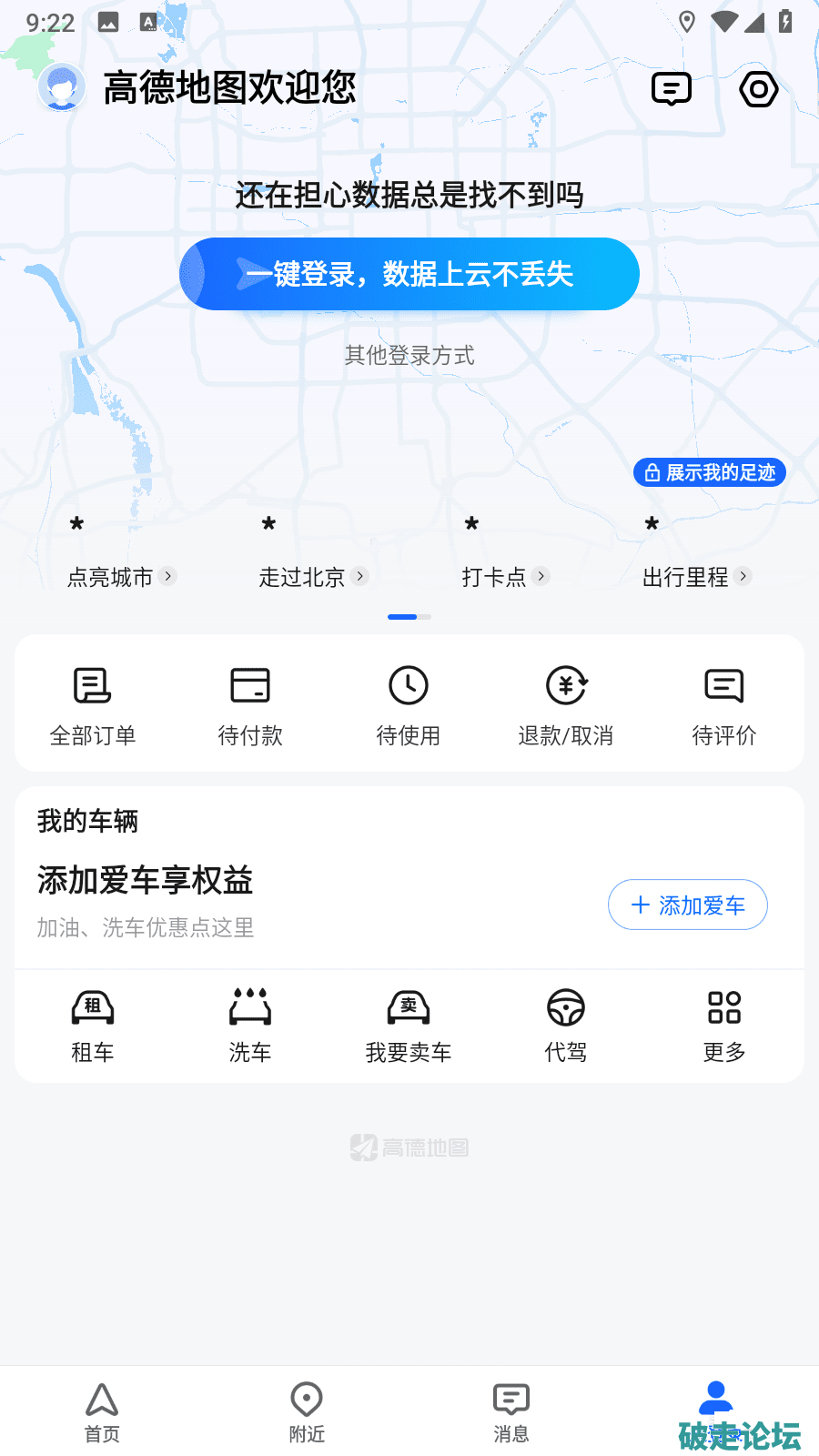Open 租车 car rental service

click(x=93, y=1025)
